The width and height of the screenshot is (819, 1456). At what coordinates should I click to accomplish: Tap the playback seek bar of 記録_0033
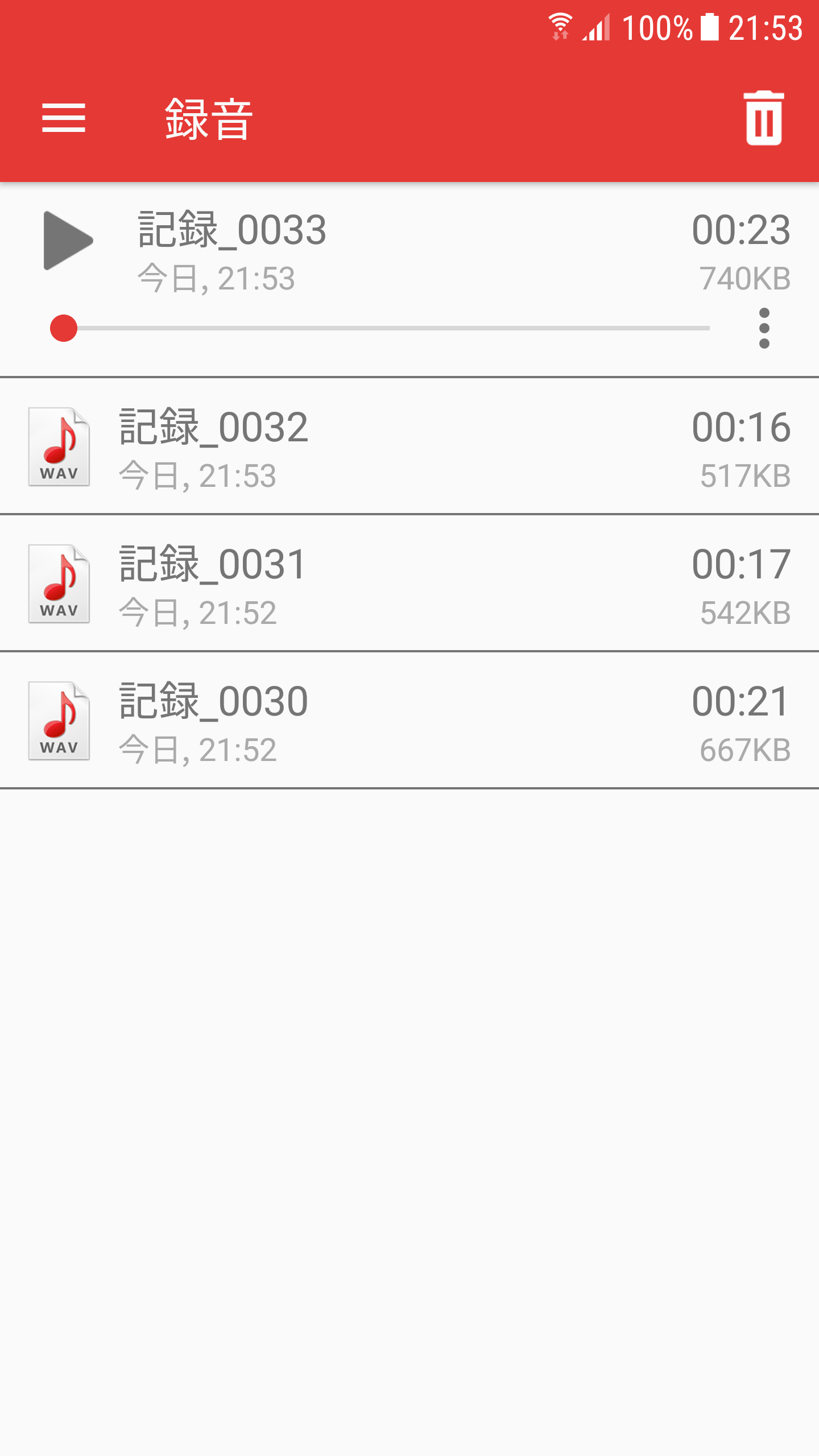pos(380,328)
